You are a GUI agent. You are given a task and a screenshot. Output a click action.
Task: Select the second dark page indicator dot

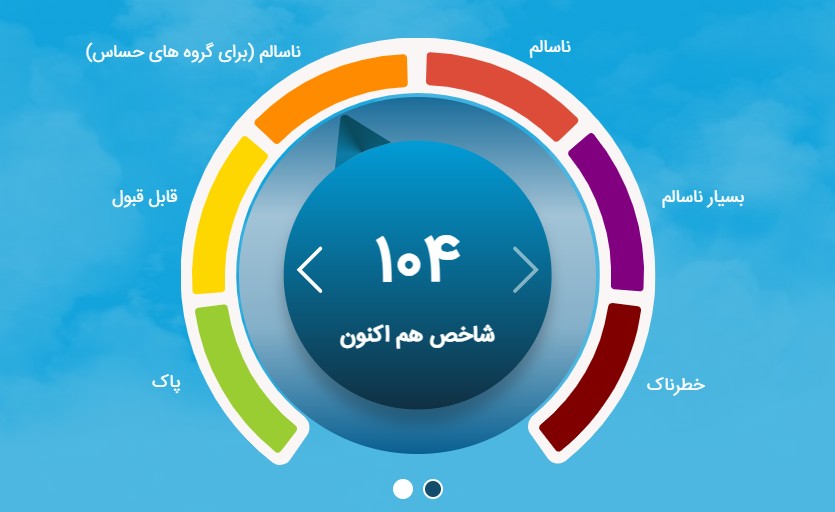click(x=433, y=488)
